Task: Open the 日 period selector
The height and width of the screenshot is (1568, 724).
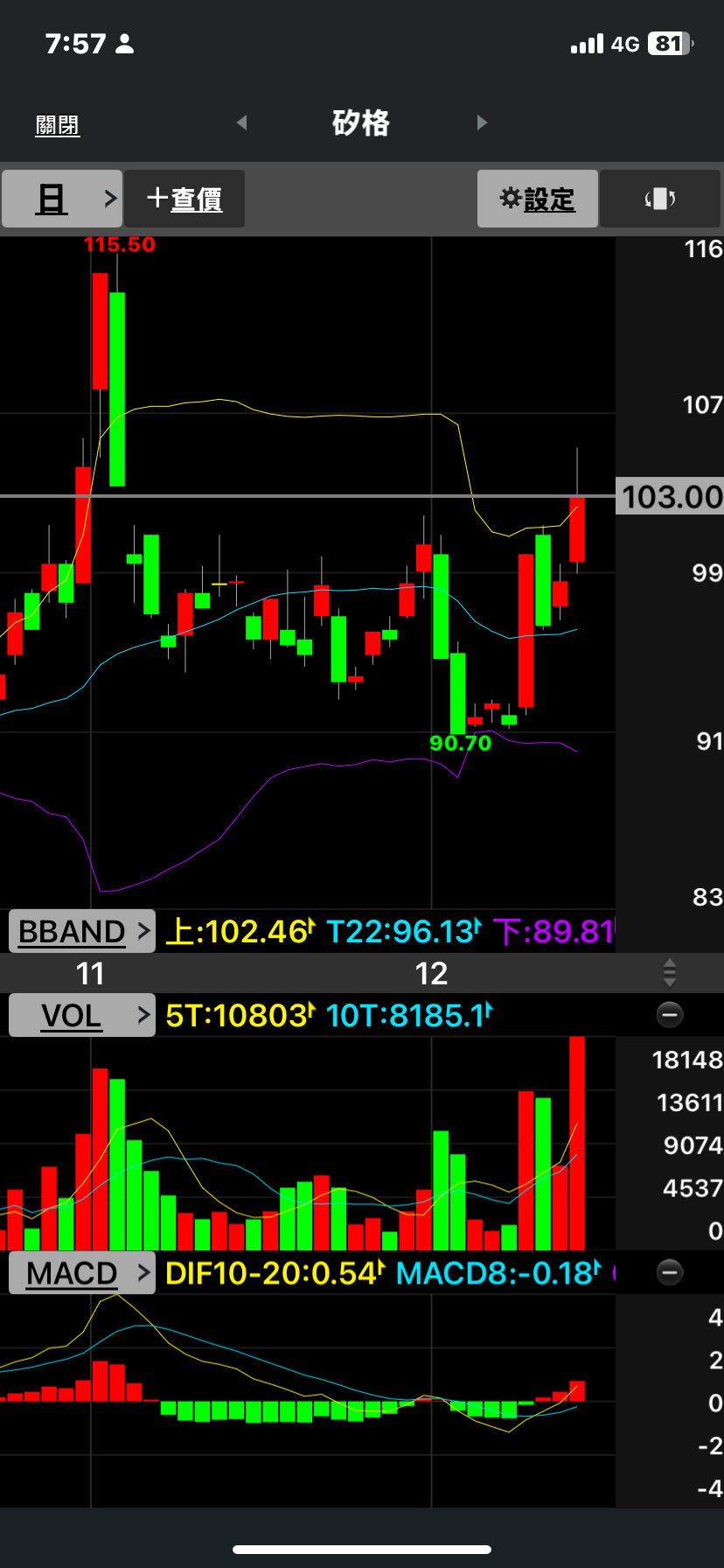Action: pos(62,199)
